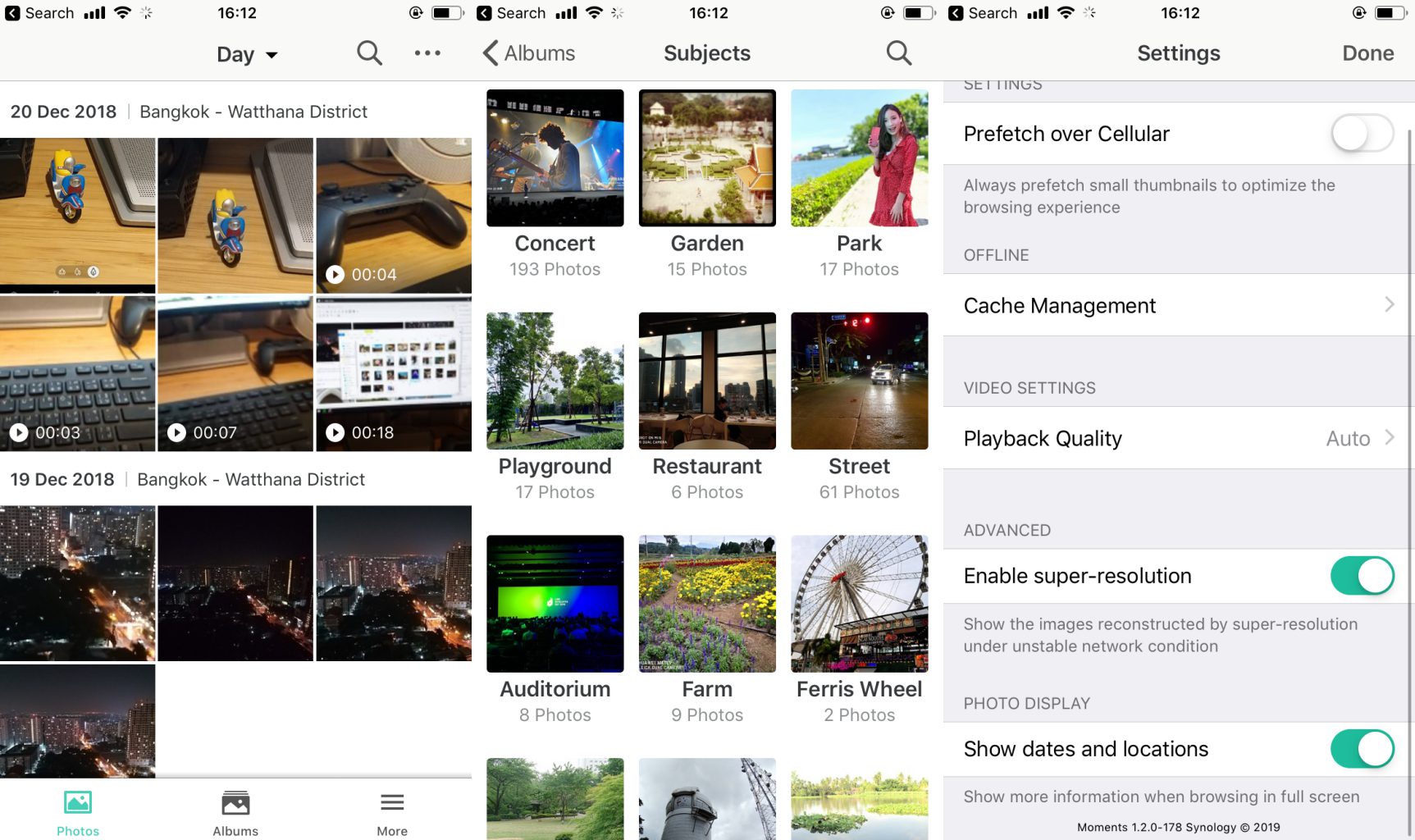
Task: Play the 00:18 video clip
Action: (x=394, y=374)
